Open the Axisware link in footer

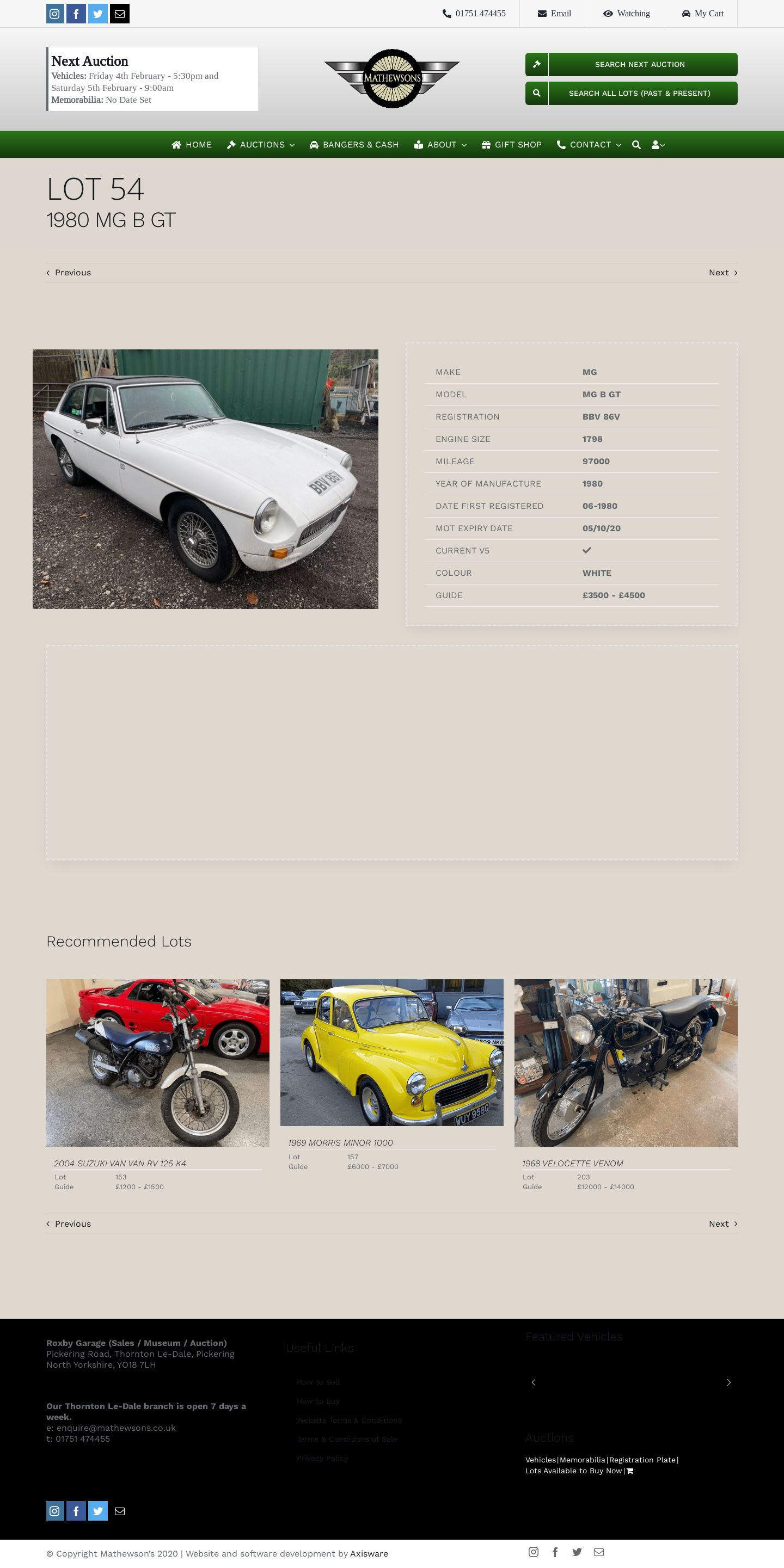point(369,1553)
